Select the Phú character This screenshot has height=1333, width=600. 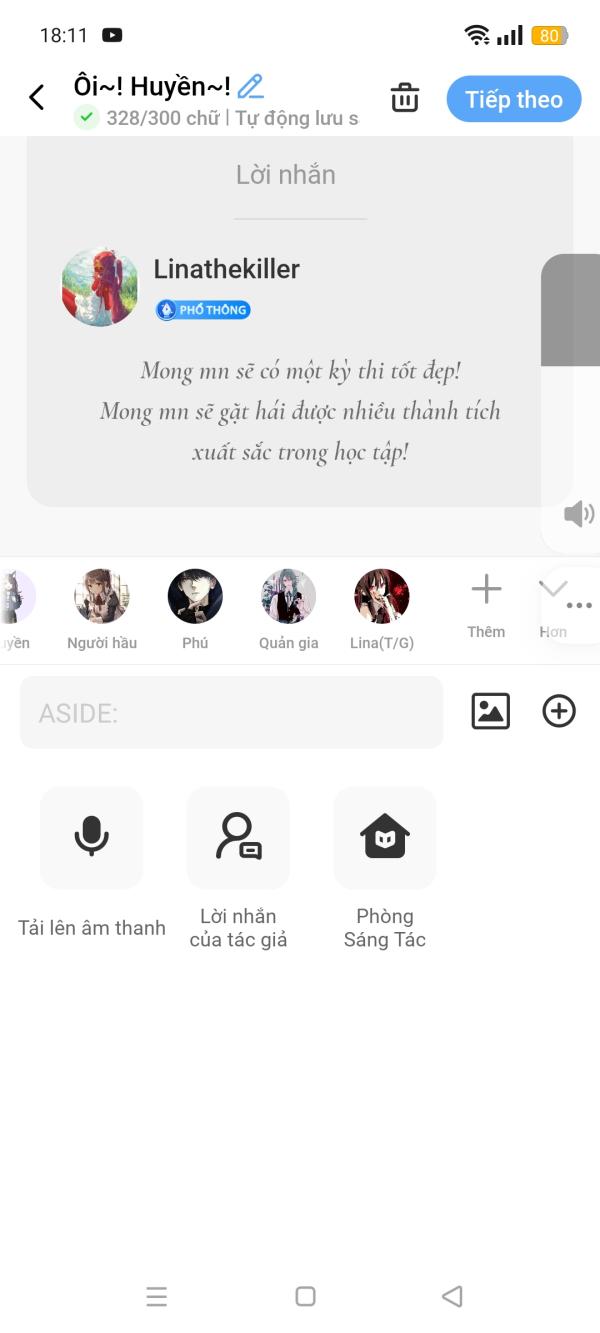pos(195,597)
